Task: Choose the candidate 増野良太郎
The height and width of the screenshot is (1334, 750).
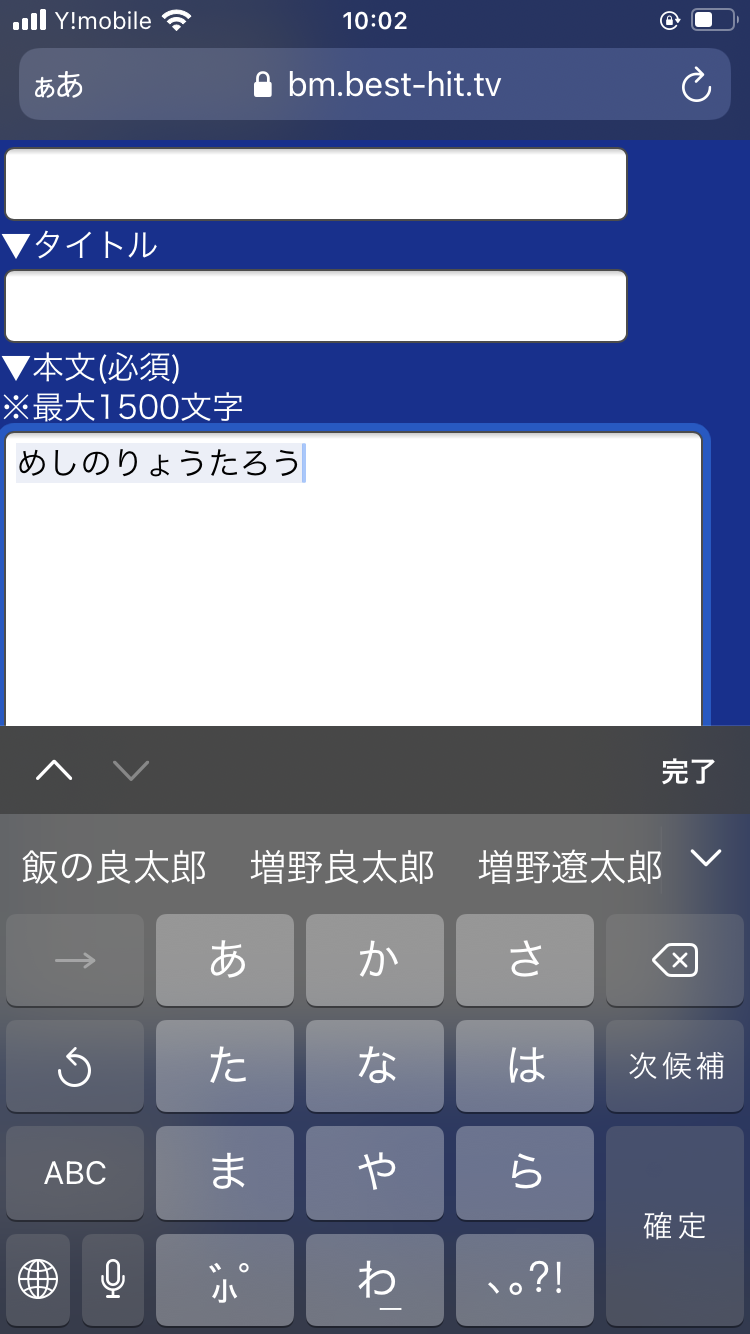Action: (342, 867)
